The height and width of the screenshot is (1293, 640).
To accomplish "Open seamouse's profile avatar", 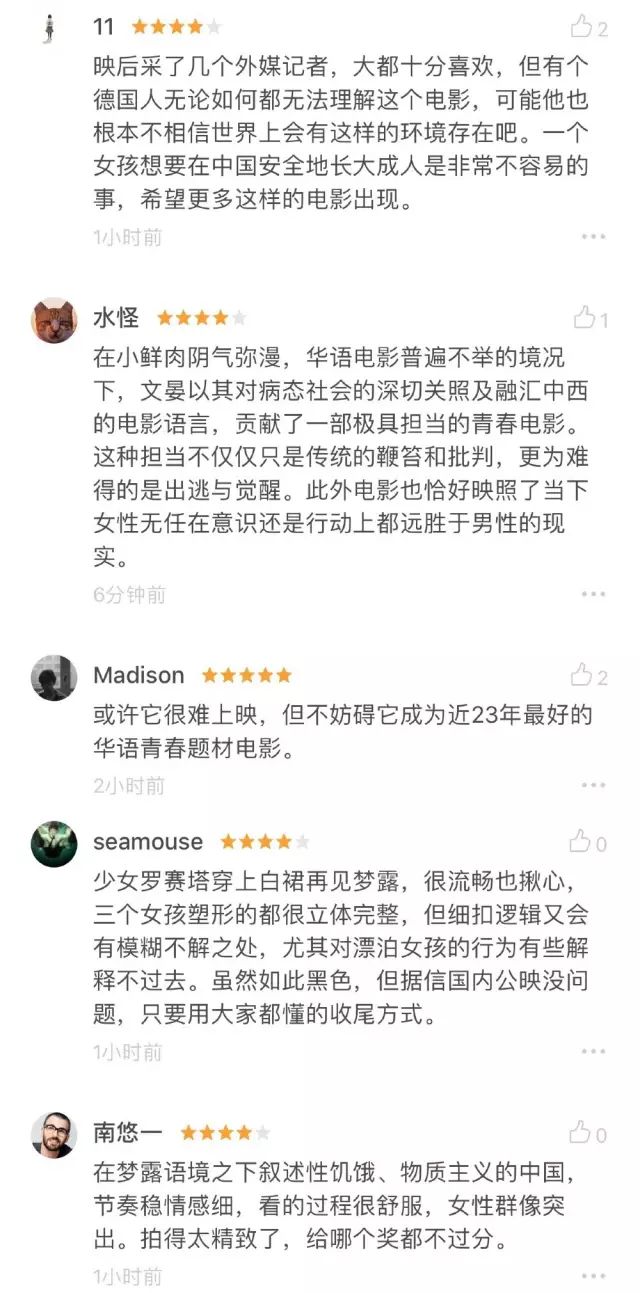I will pos(54,844).
